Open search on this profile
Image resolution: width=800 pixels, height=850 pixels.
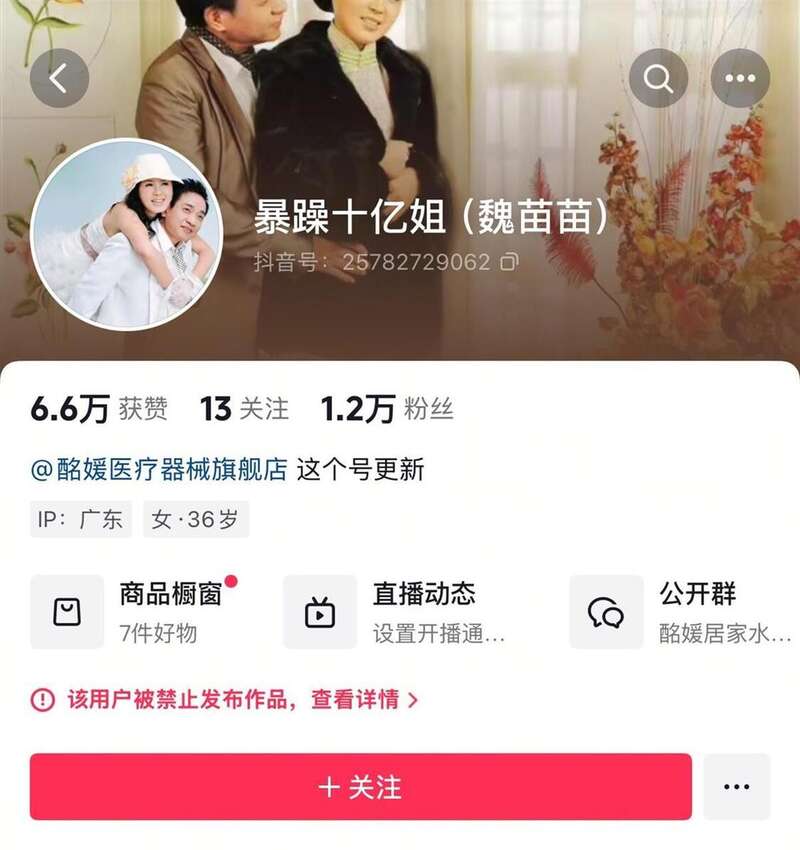point(658,78)
